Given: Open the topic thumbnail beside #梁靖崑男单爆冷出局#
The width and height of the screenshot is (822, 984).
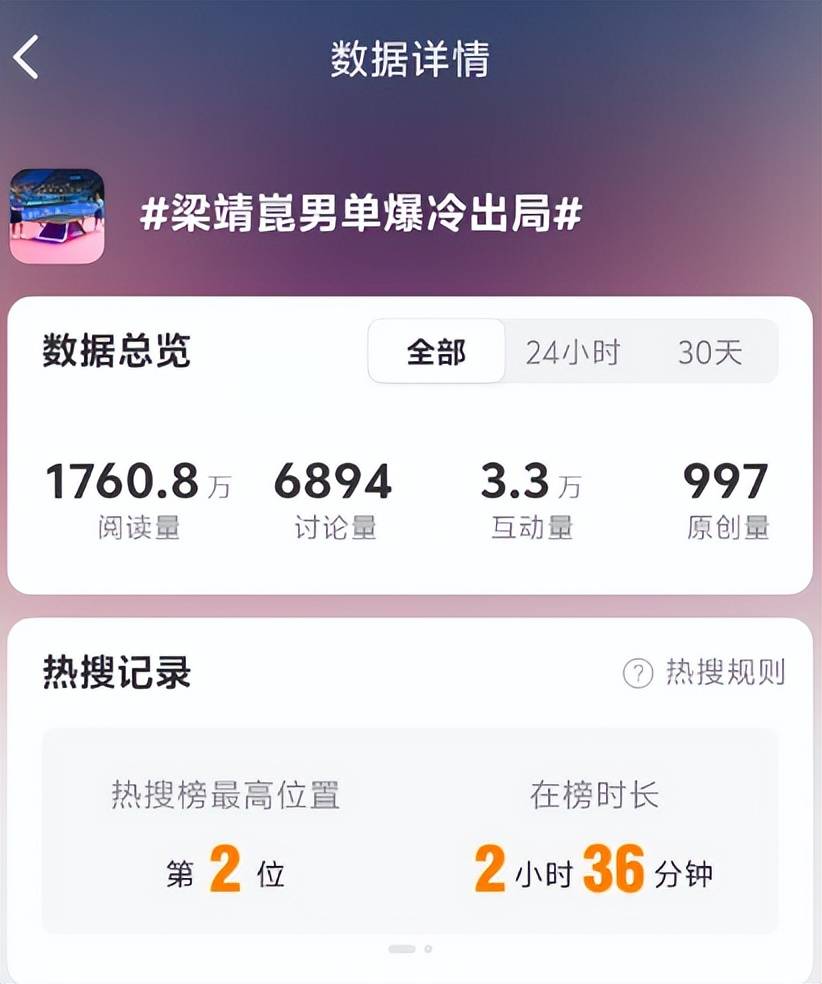Looking at the screenshot, I should pos(57,216).
